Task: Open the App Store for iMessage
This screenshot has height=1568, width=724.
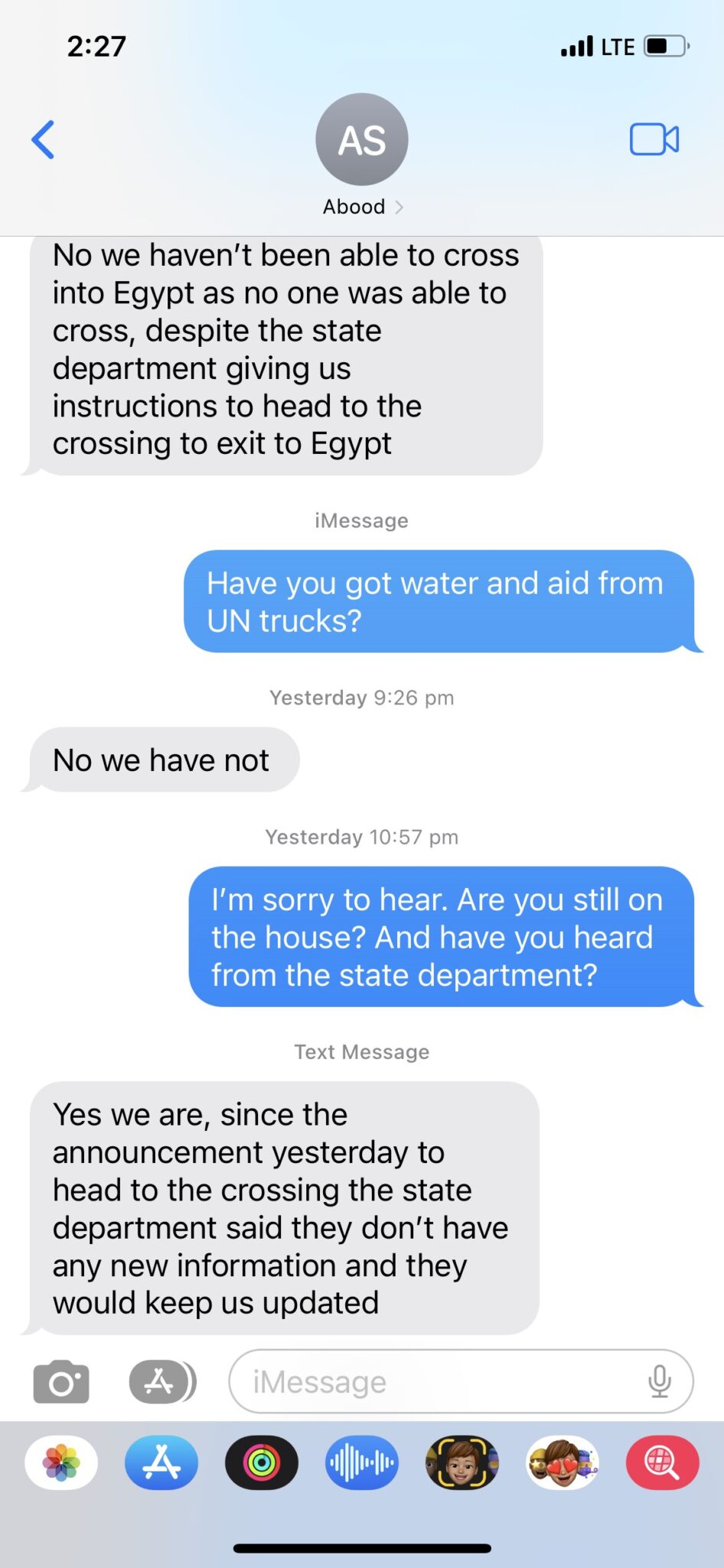Action: click(x=161, y=1462)
